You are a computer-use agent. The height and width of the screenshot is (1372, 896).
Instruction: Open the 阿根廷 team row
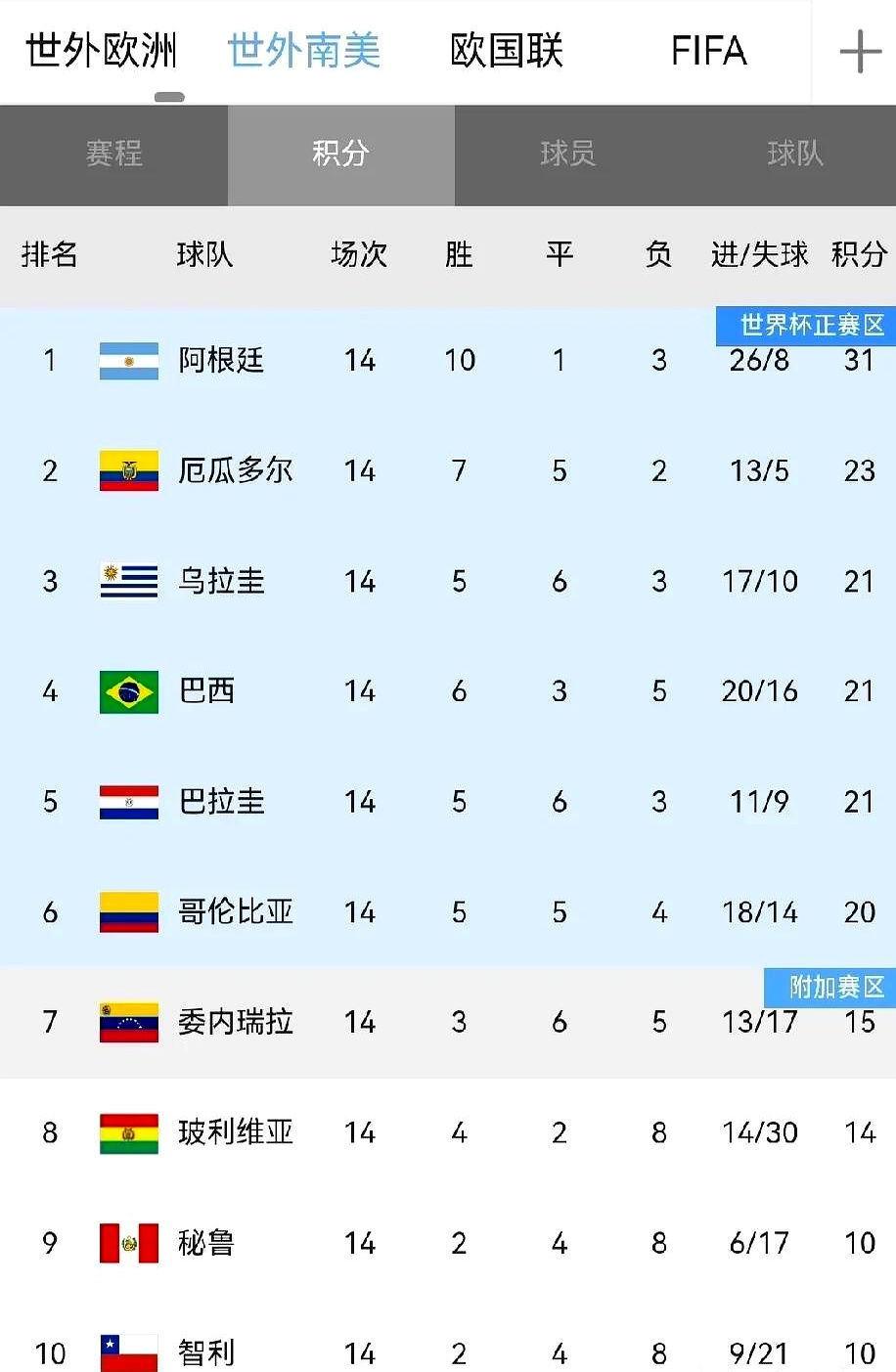tap(221, 361)
